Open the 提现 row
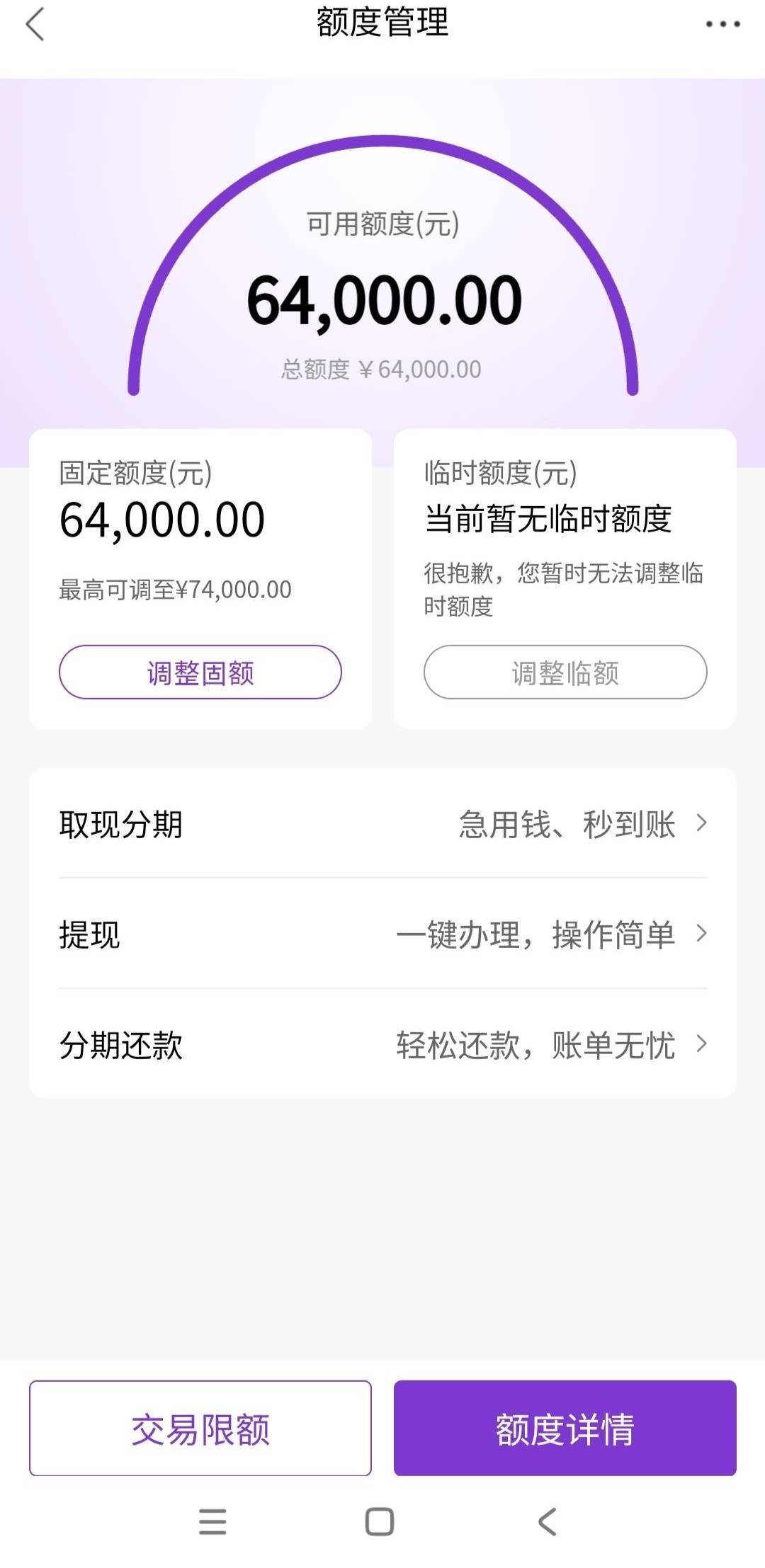Screen dimensions: 765x1568 coord(382,934)
